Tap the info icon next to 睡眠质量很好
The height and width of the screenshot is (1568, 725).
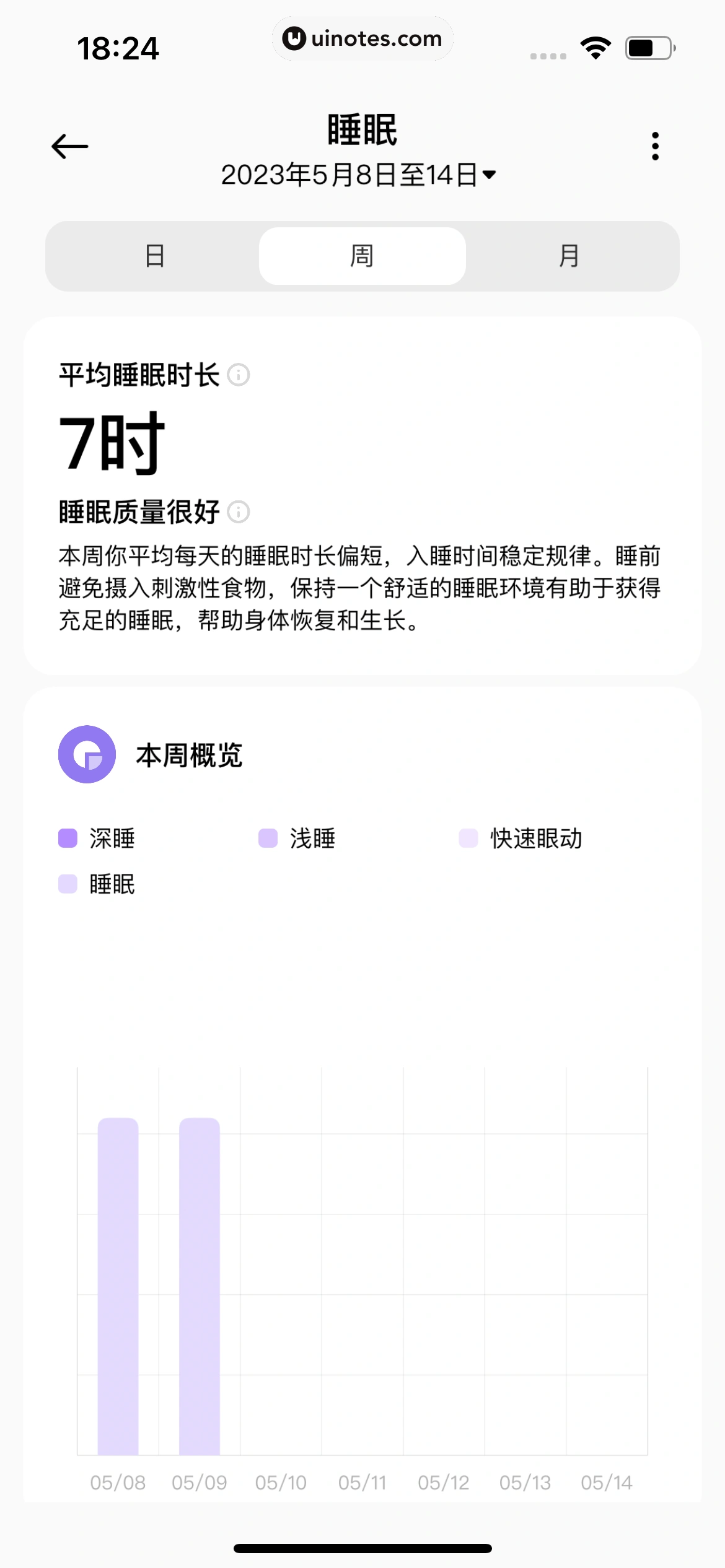(239, 512)
